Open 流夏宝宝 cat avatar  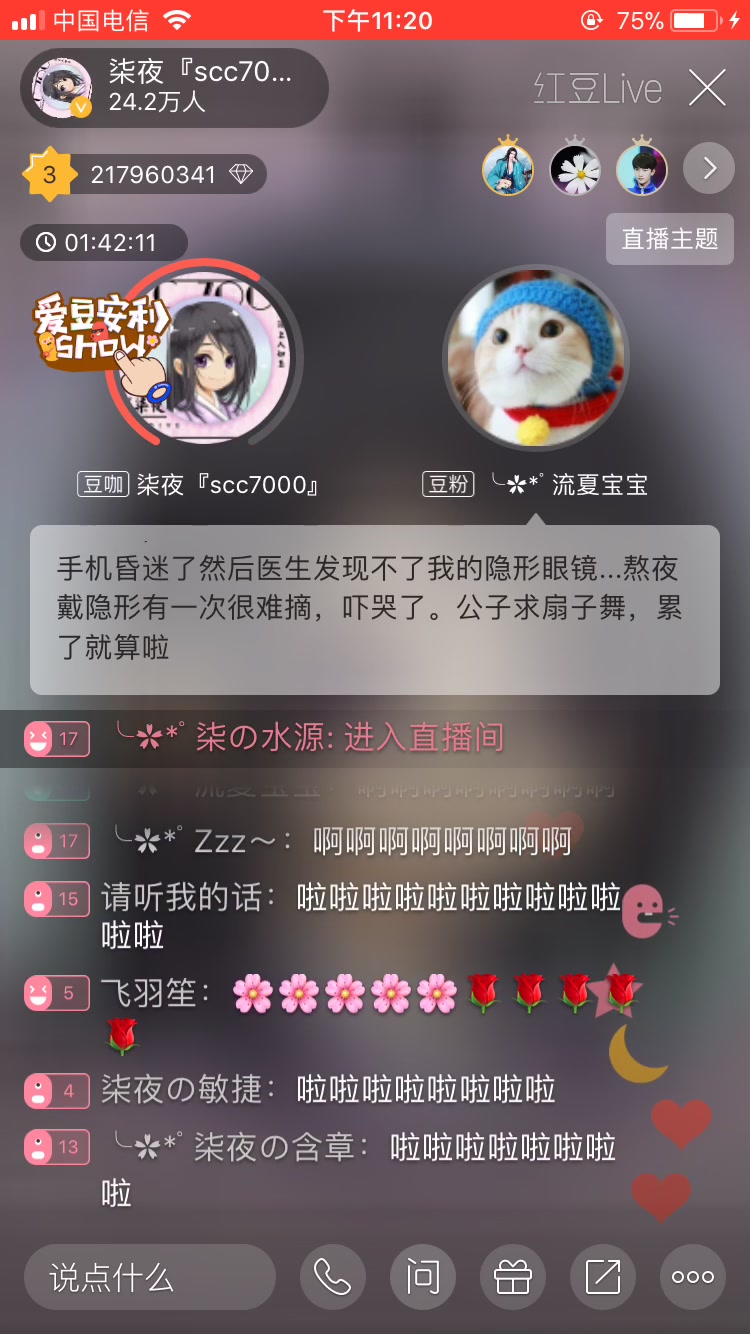pos(536,357)
